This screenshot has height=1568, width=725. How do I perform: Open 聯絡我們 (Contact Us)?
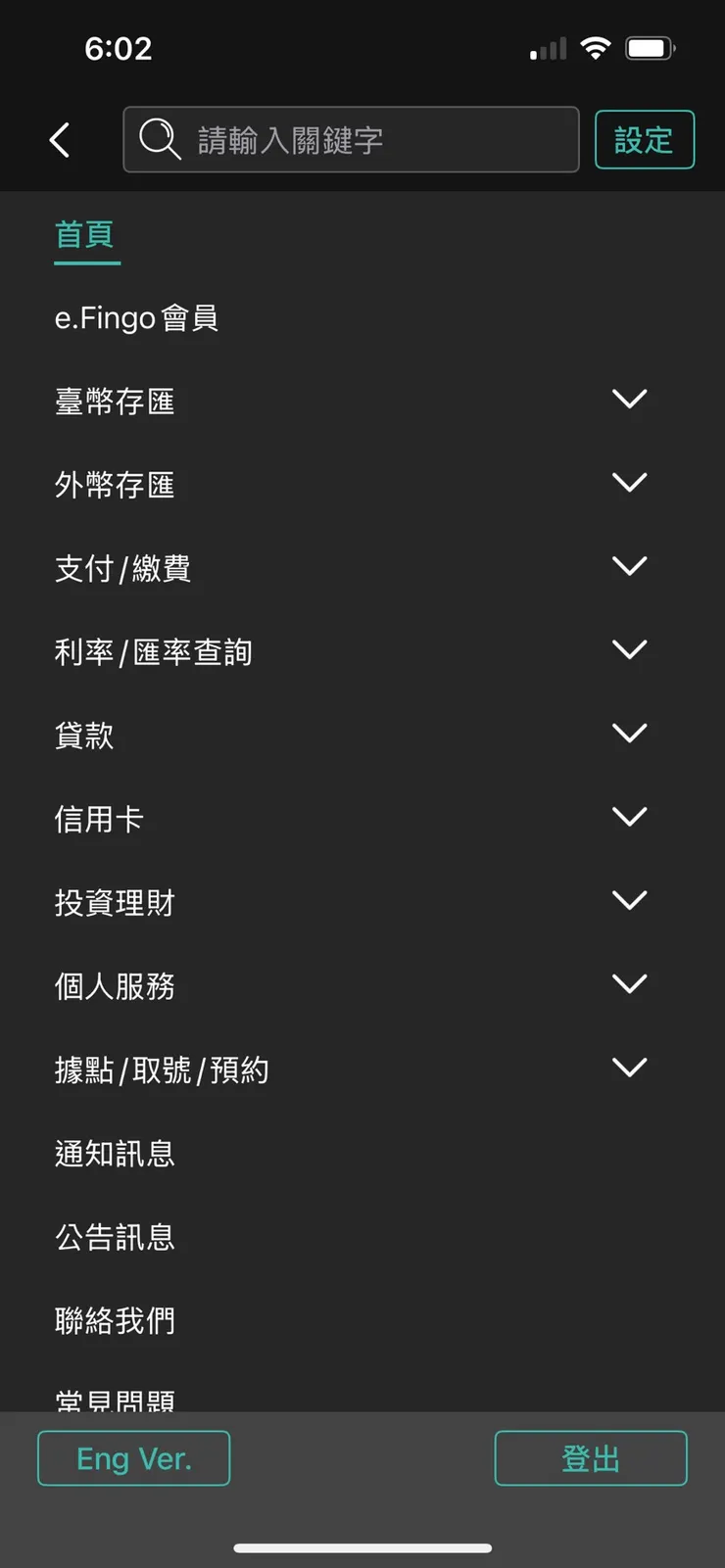(115, 1320)
